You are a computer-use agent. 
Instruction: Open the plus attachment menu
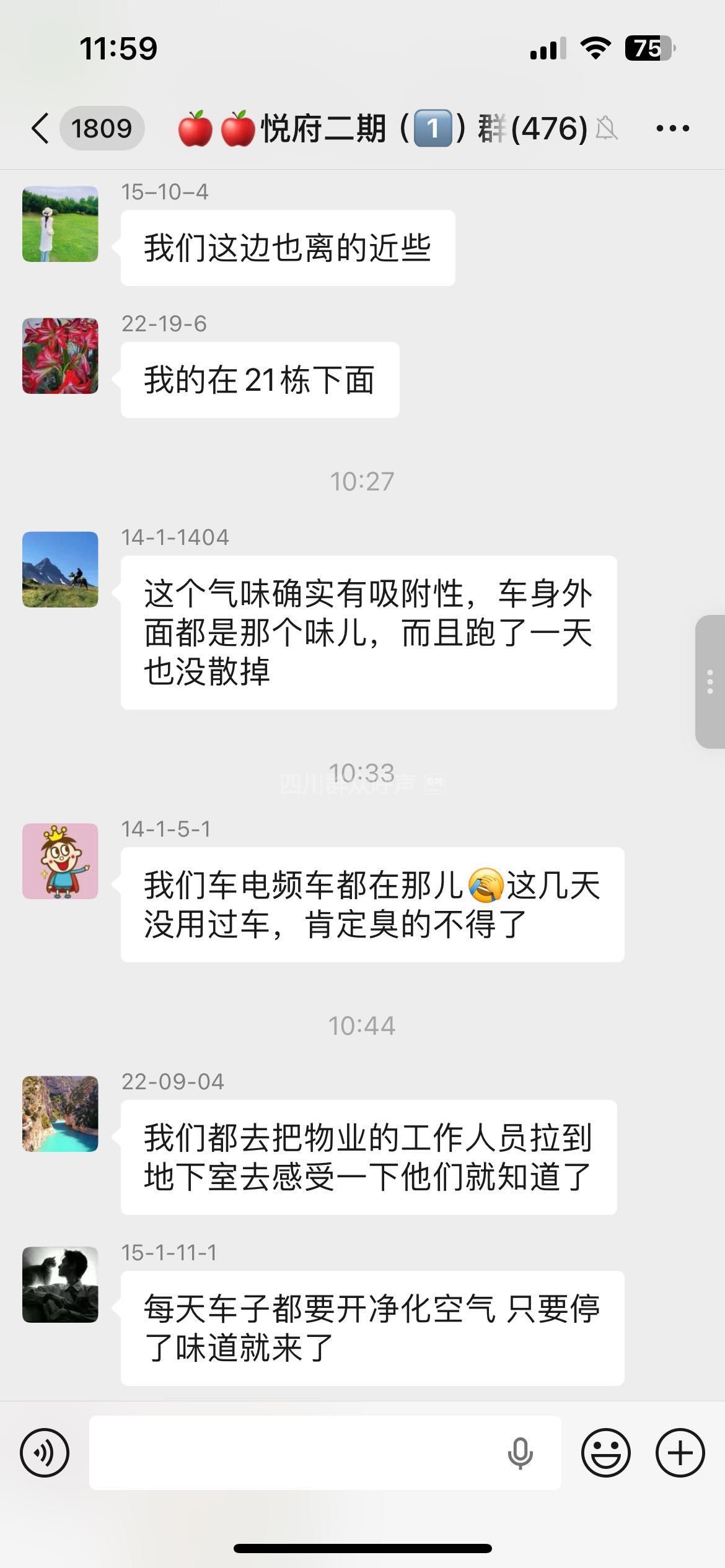[x=680, y=1452]
